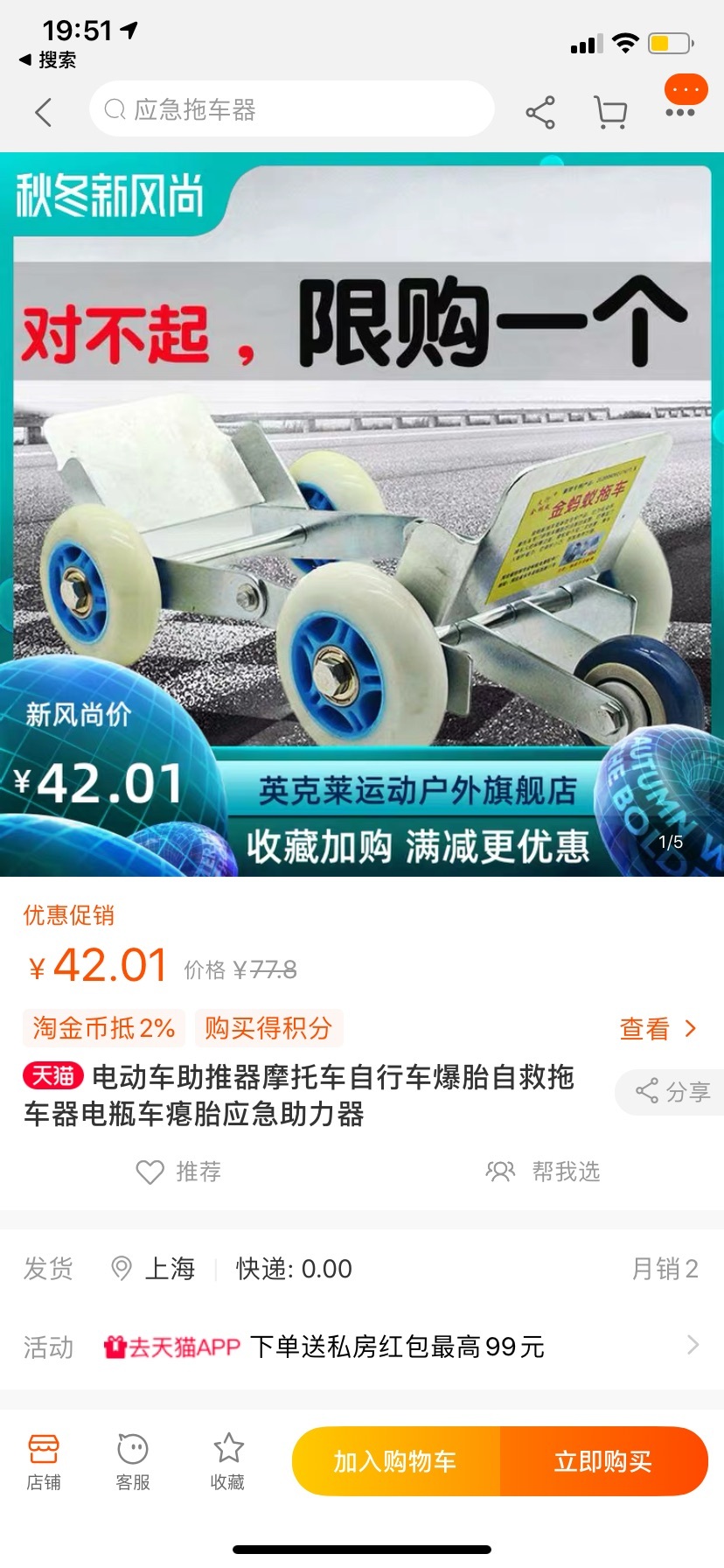Tap 立即购买 to buy now

(604, 1461)
